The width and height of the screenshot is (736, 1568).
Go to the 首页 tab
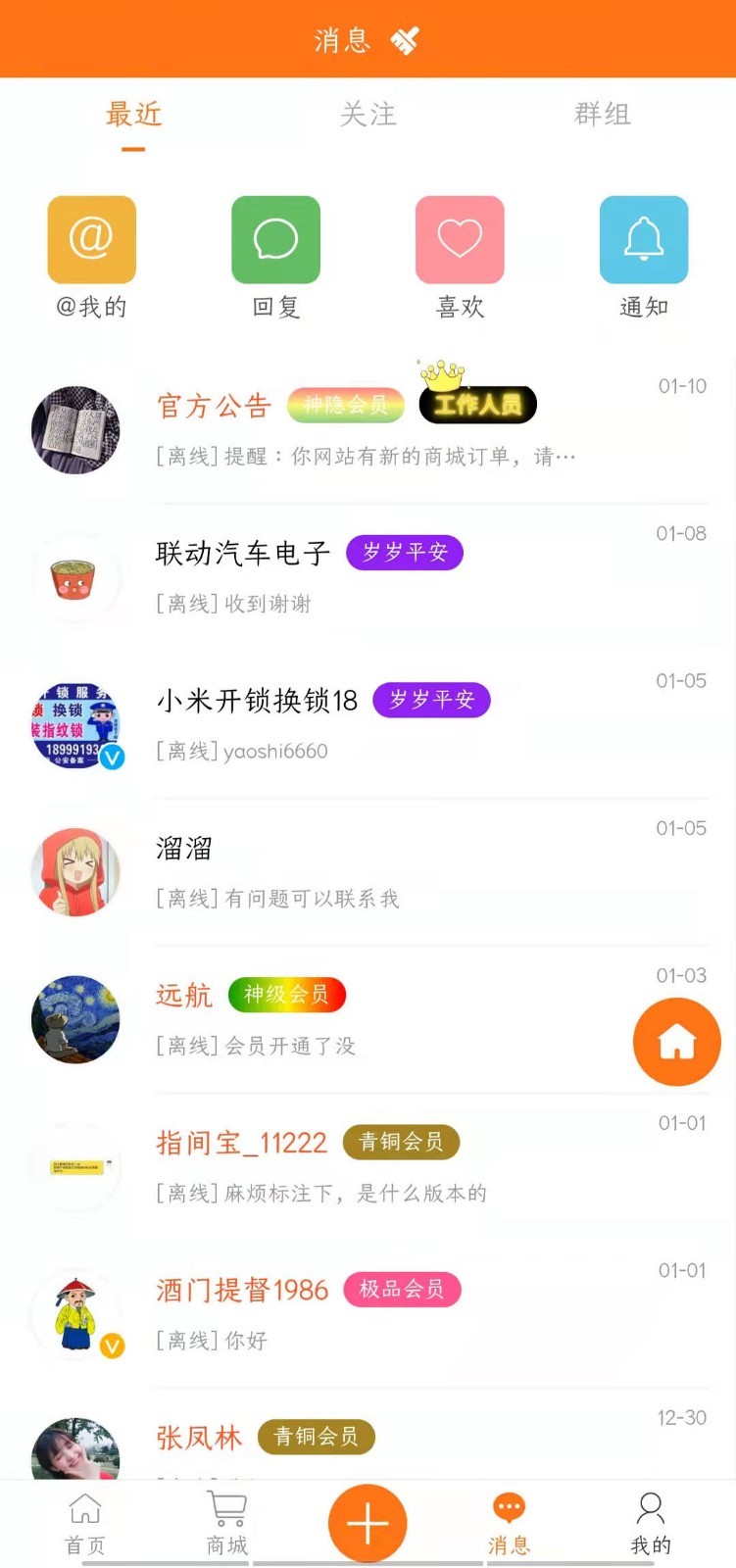pyautogui.click(x=85, y=1524)
